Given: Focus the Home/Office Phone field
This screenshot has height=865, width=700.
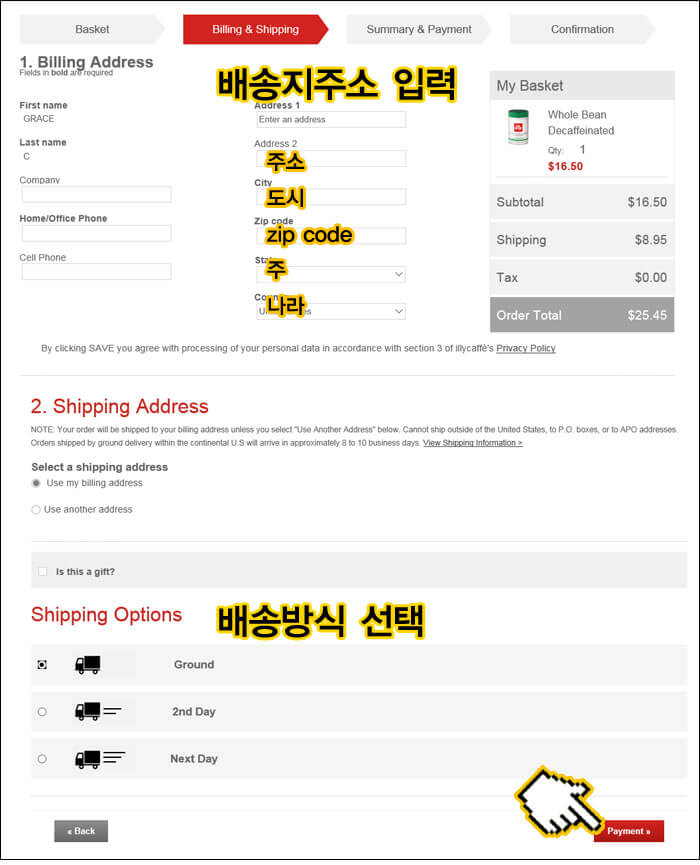Looking at the screenshot, I should click(96, 233).
